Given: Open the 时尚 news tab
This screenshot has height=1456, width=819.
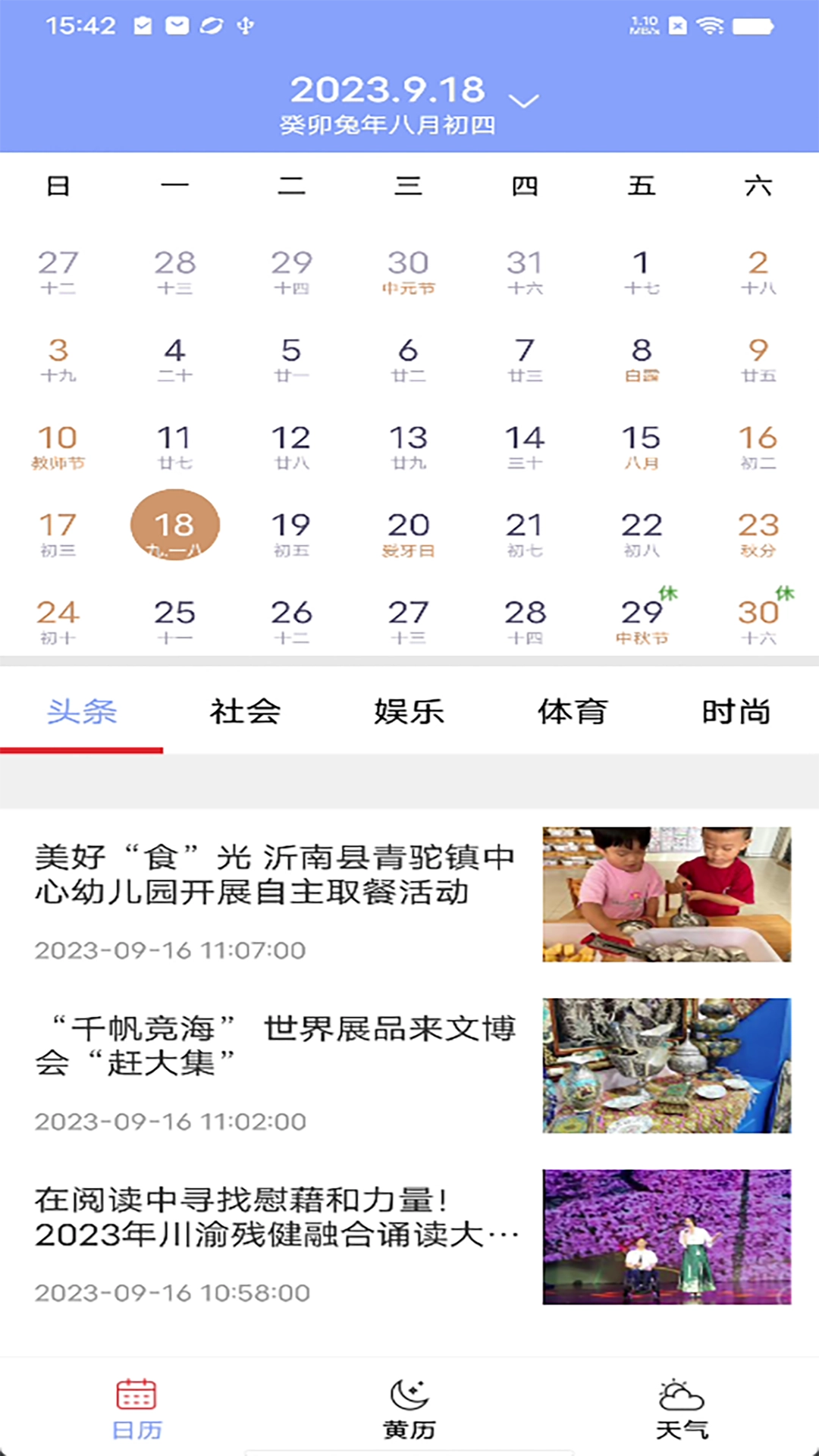Looking at the screenshot, I should click(x=736, y=712).
